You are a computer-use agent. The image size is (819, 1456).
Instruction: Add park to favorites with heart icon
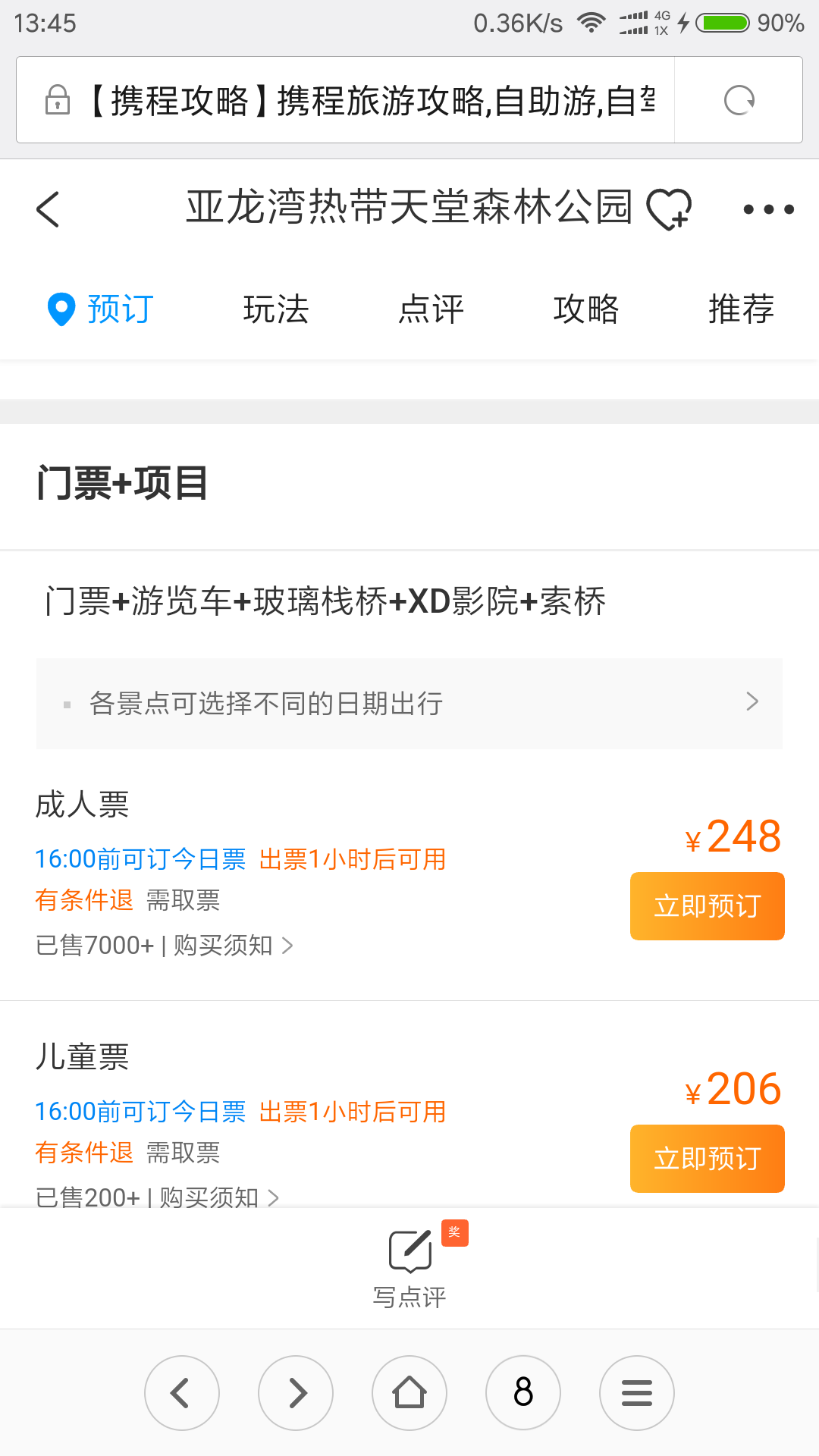click(x=669, y=209)
